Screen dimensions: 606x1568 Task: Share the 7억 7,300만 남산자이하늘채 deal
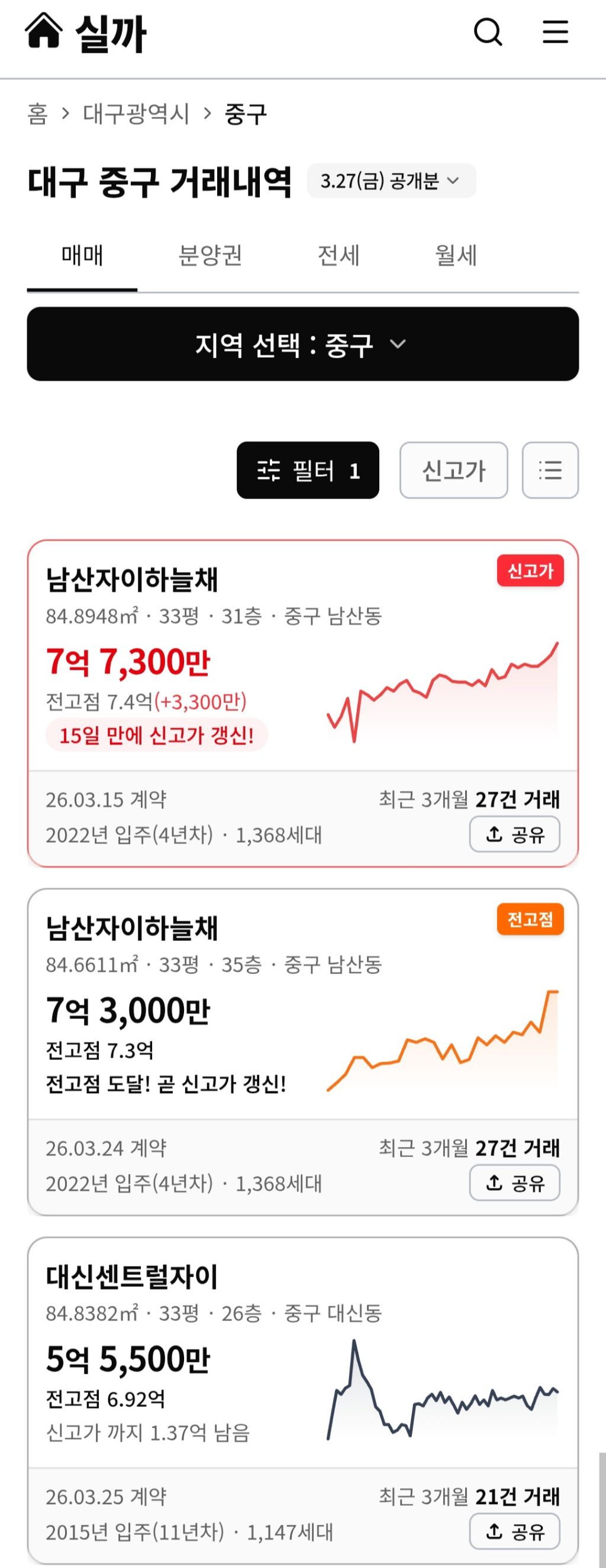click(515, 834)
